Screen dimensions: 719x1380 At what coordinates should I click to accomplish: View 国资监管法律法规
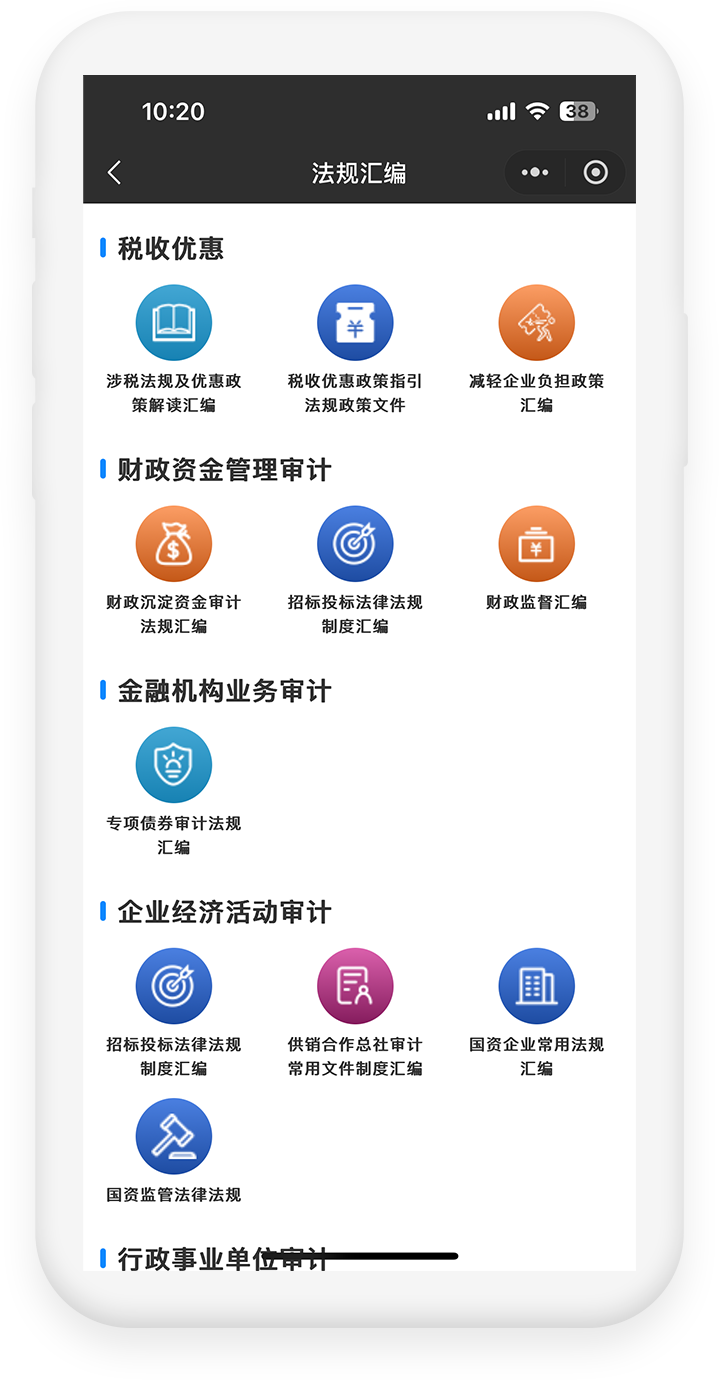[174, 1137]
